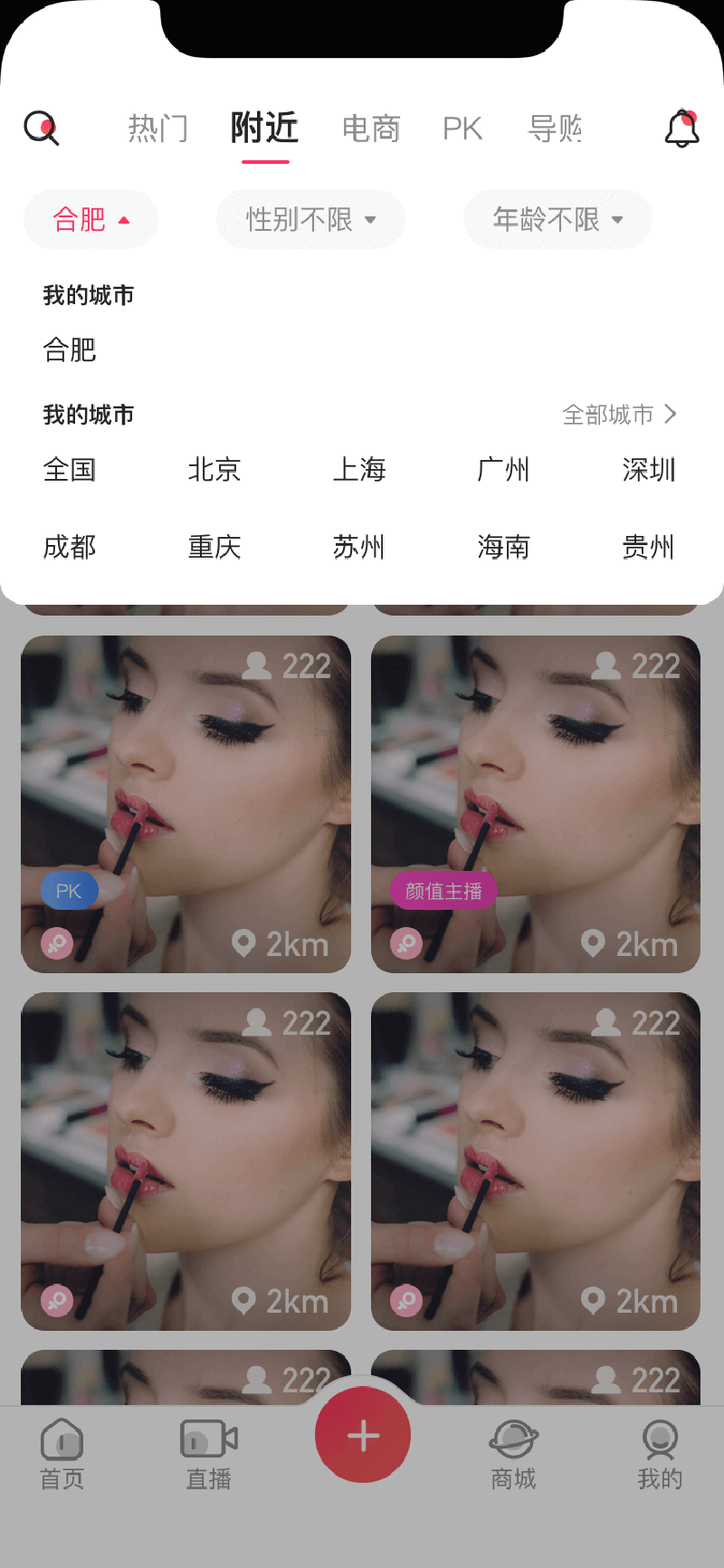The image size is (724, 1568).
Task: Open the 性别不限 gender filter
Action: pos(310,219)
